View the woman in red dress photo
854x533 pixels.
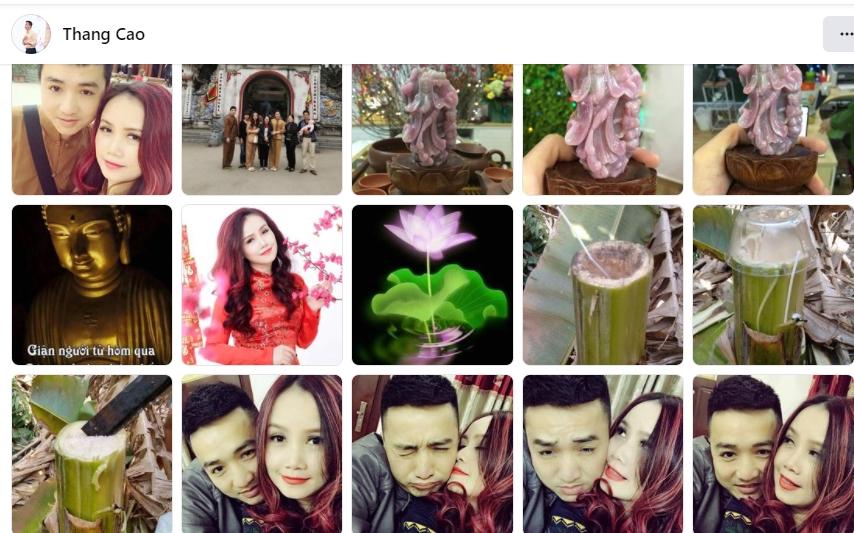[262, 285]
